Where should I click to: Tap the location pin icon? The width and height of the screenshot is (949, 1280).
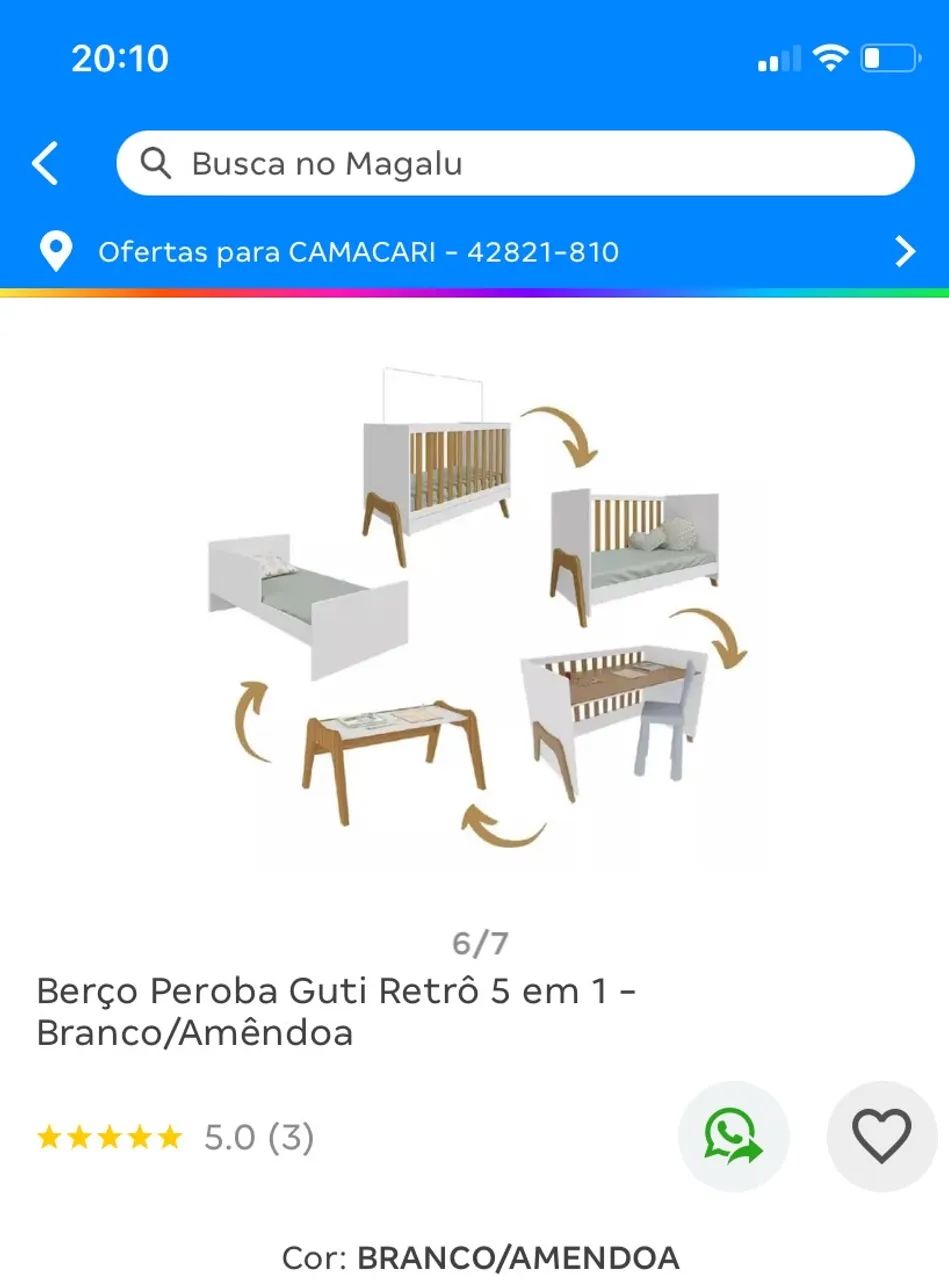click(x=55, y=252)
